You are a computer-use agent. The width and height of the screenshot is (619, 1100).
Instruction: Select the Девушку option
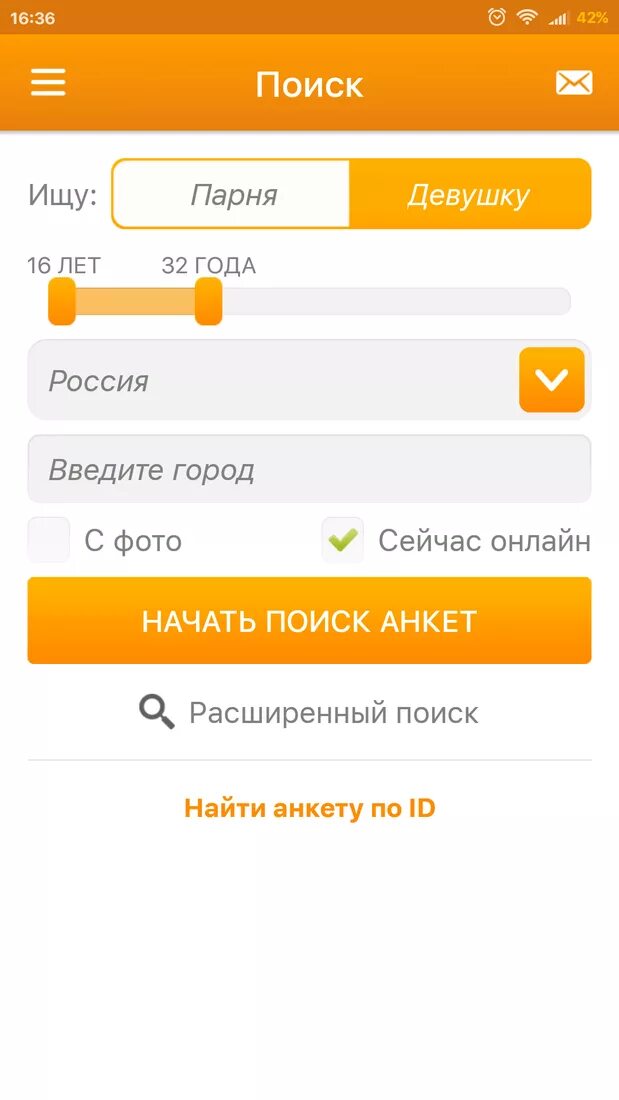(x=469, y=194)
